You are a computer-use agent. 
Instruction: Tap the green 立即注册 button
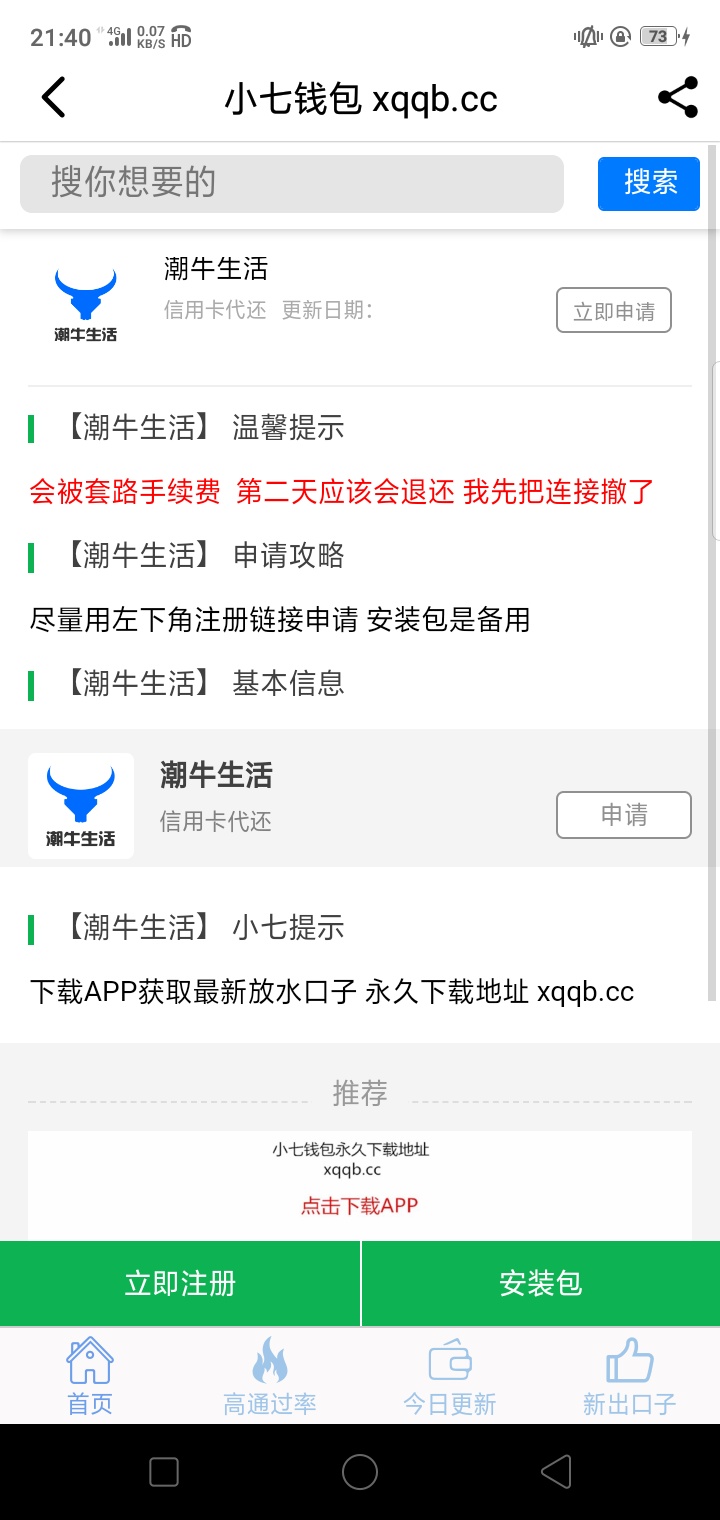click(180, 1283)
